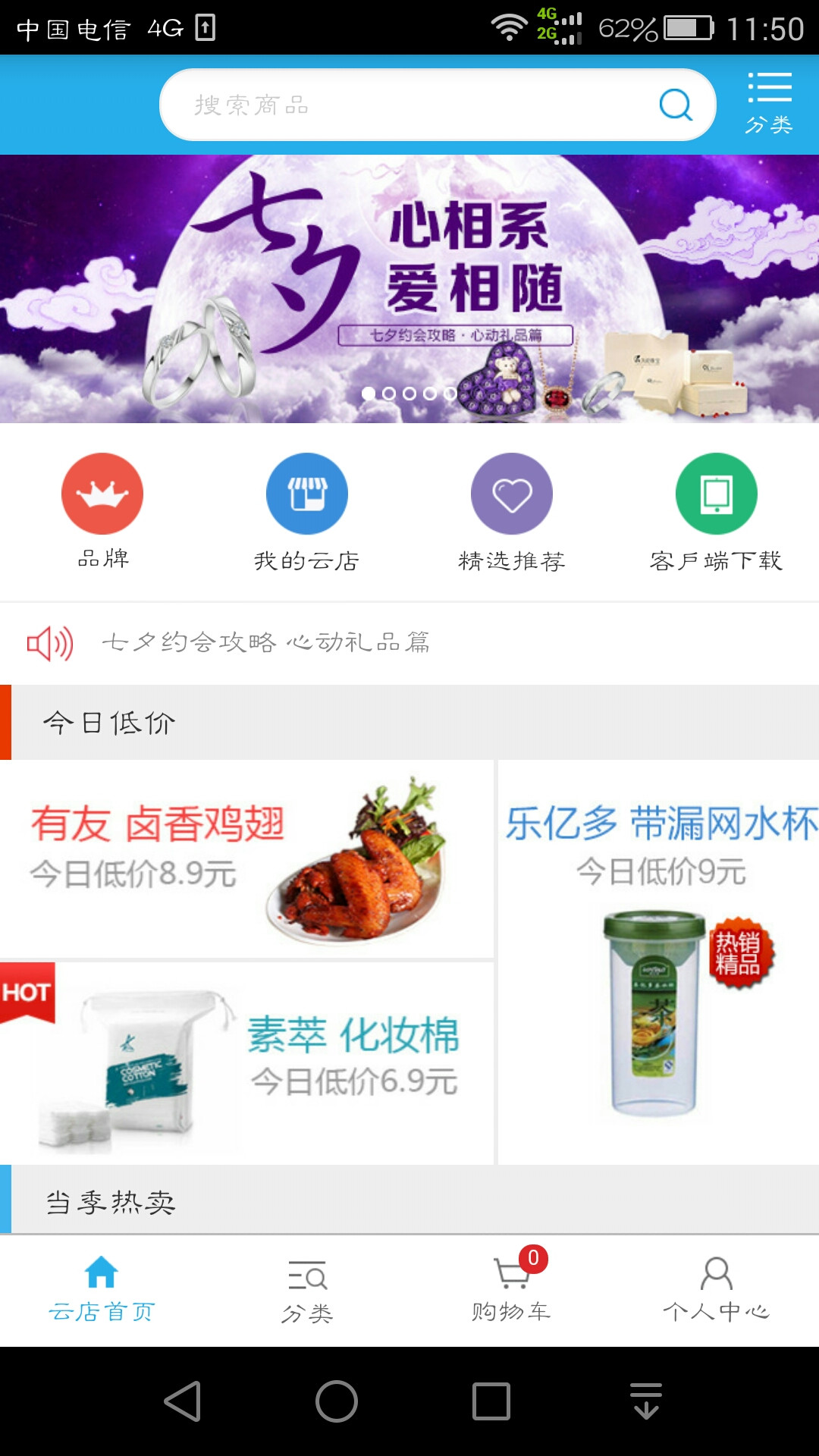View the 乐亿多 带漏网水杯 deal
The width and height of the screenshot is (819, 1456).
(658, 963)
